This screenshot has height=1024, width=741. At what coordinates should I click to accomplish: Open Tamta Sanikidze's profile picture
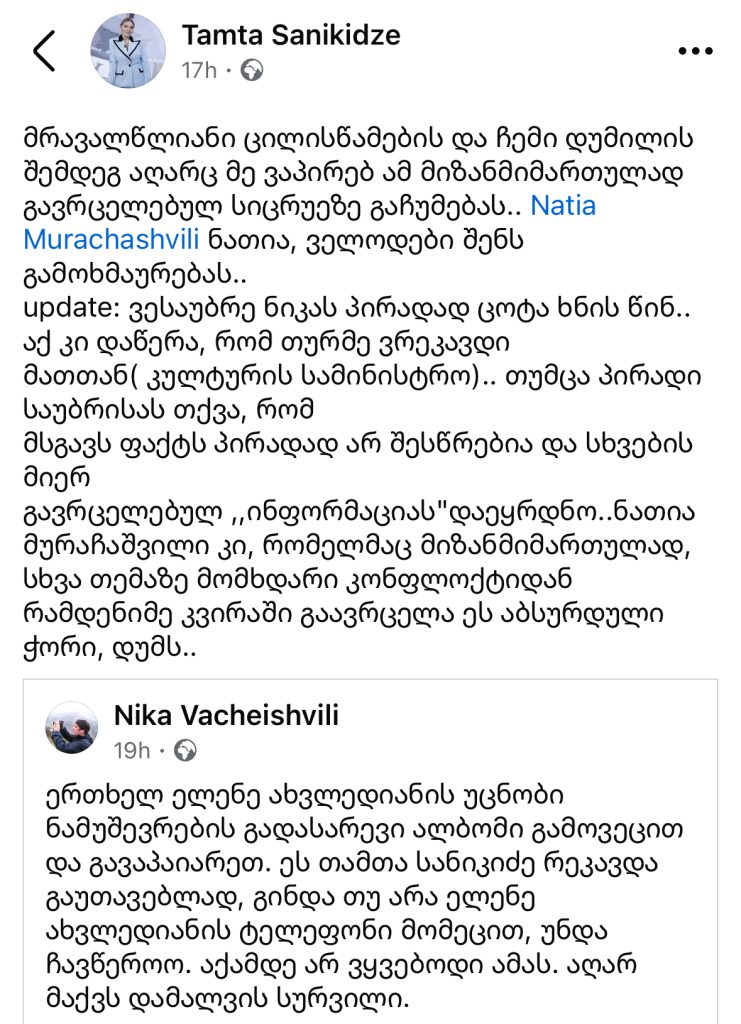pyautogui.click(x=129, y=51)
